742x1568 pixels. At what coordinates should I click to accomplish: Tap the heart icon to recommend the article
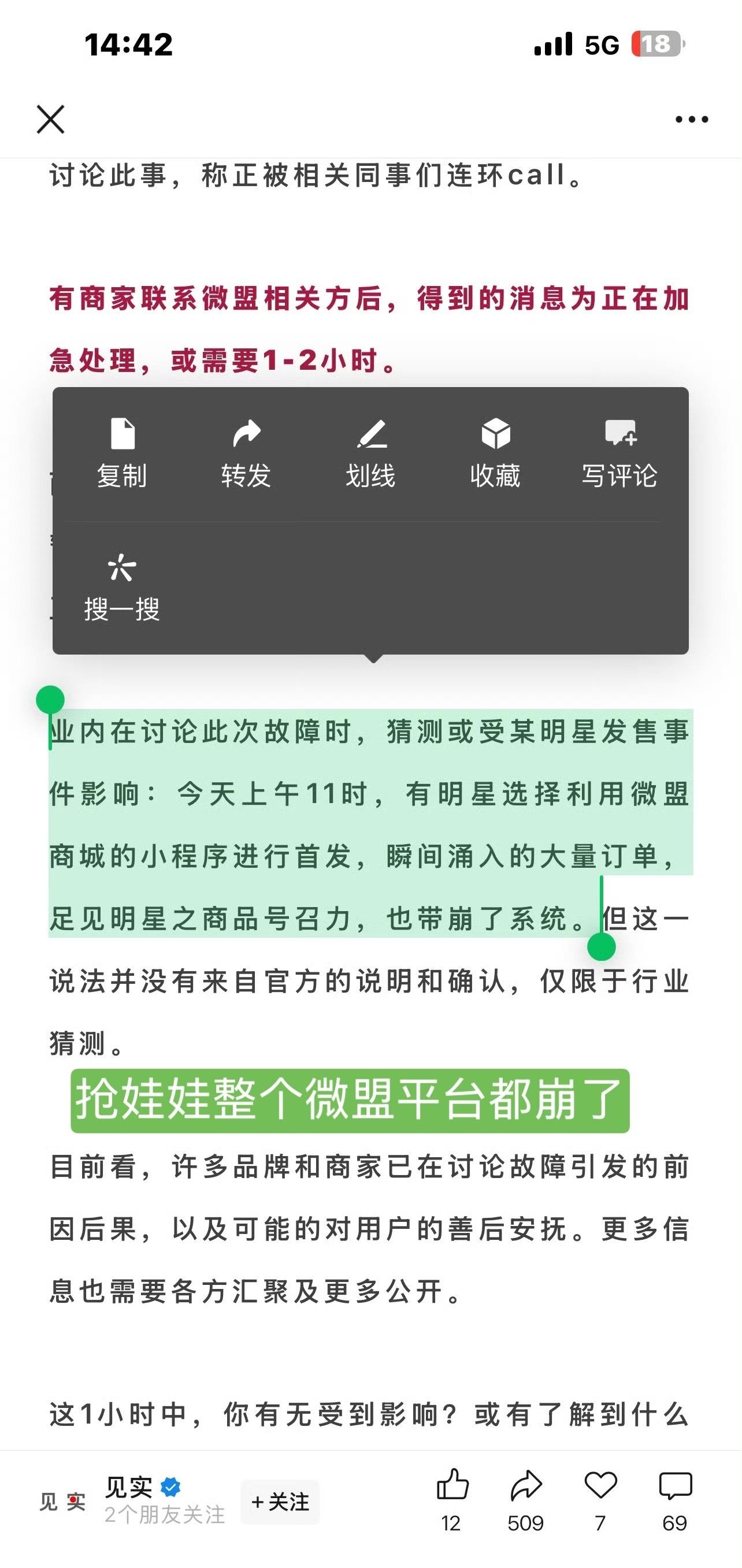pyautogui.click(x=601, y=1500)
